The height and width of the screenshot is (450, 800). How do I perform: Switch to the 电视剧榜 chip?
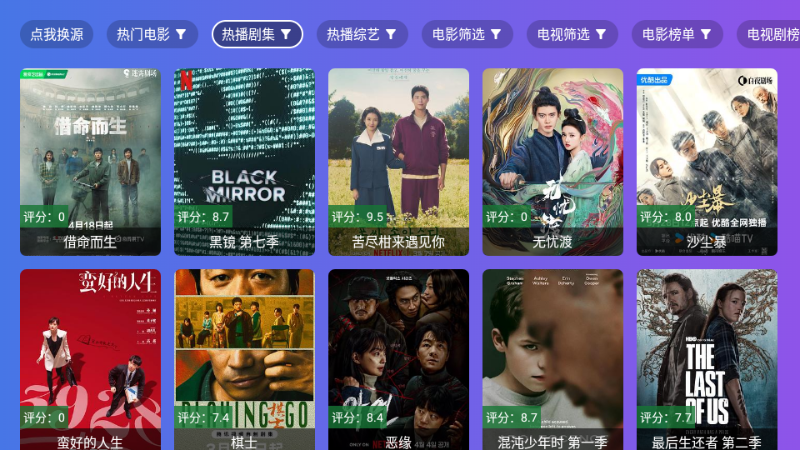point(772,34)
